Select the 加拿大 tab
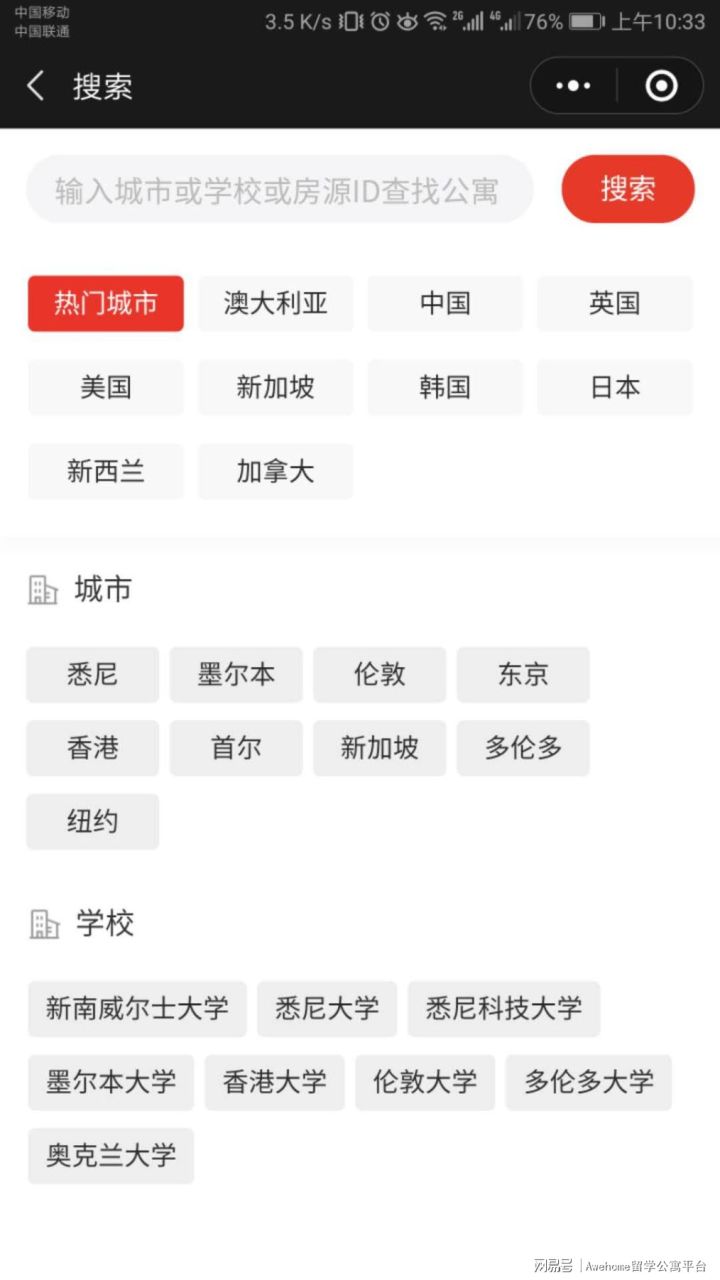The width and height of the screenshot is (720, 1280). [275, 471]
